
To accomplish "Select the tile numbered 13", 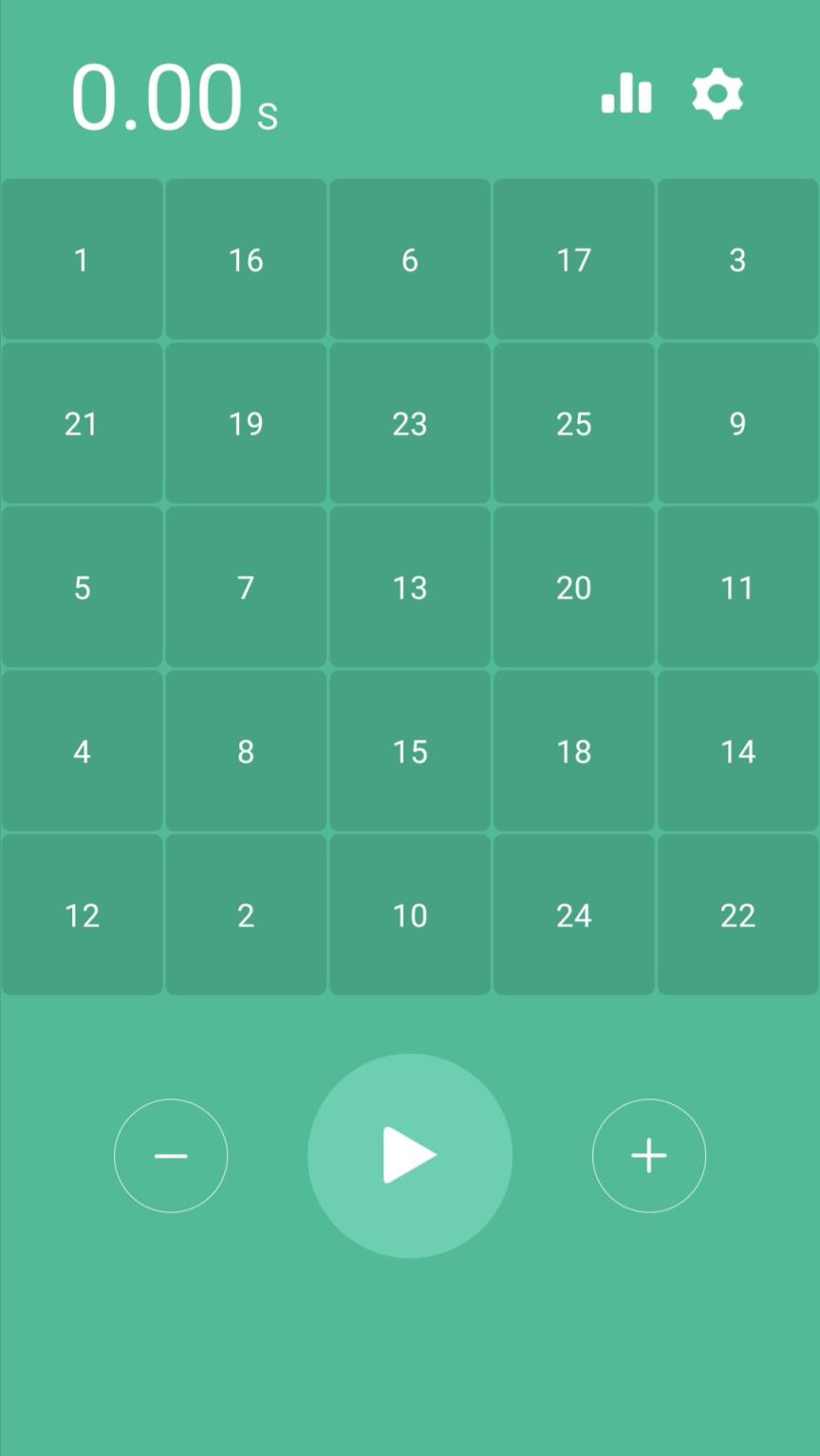I will [410, 587].
